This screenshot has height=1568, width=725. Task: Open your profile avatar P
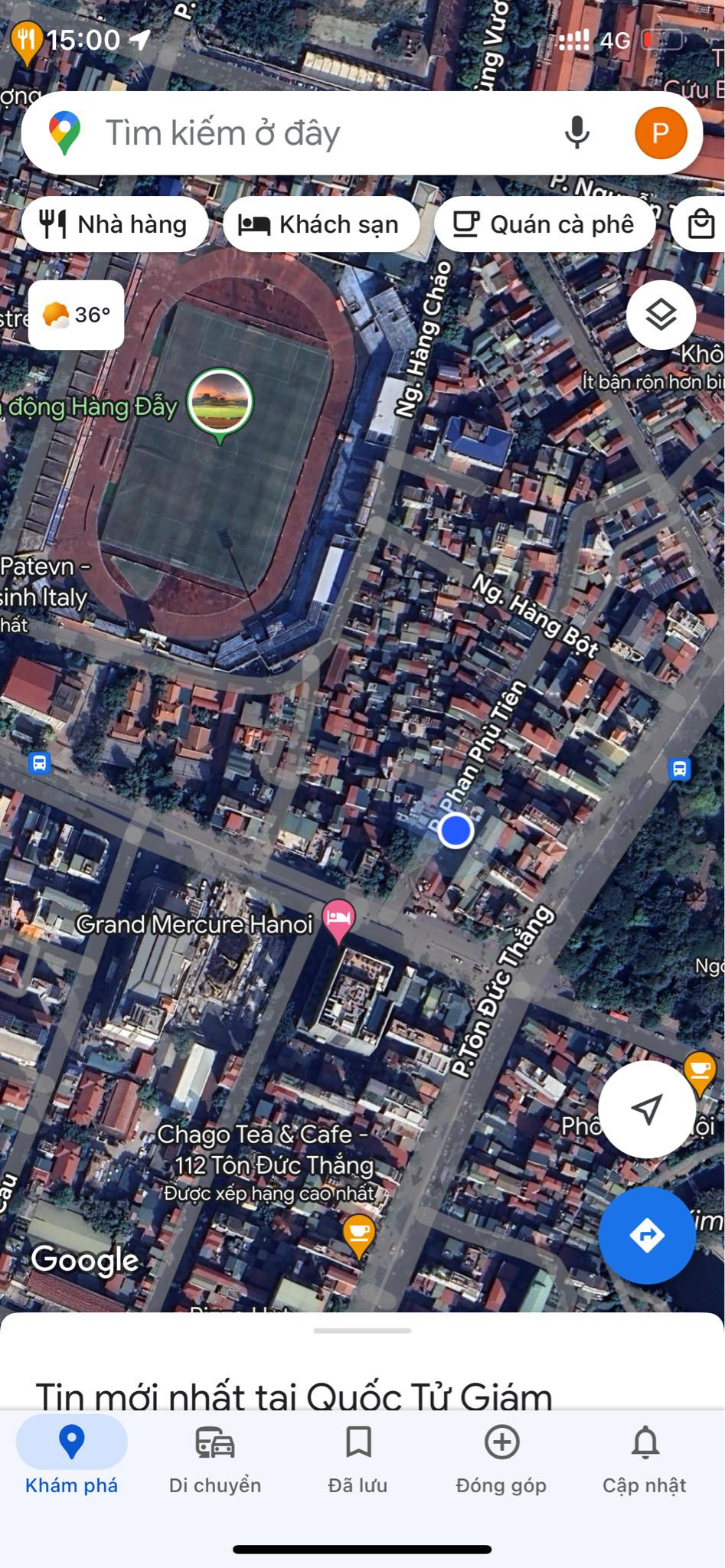[x=661, y=132]
